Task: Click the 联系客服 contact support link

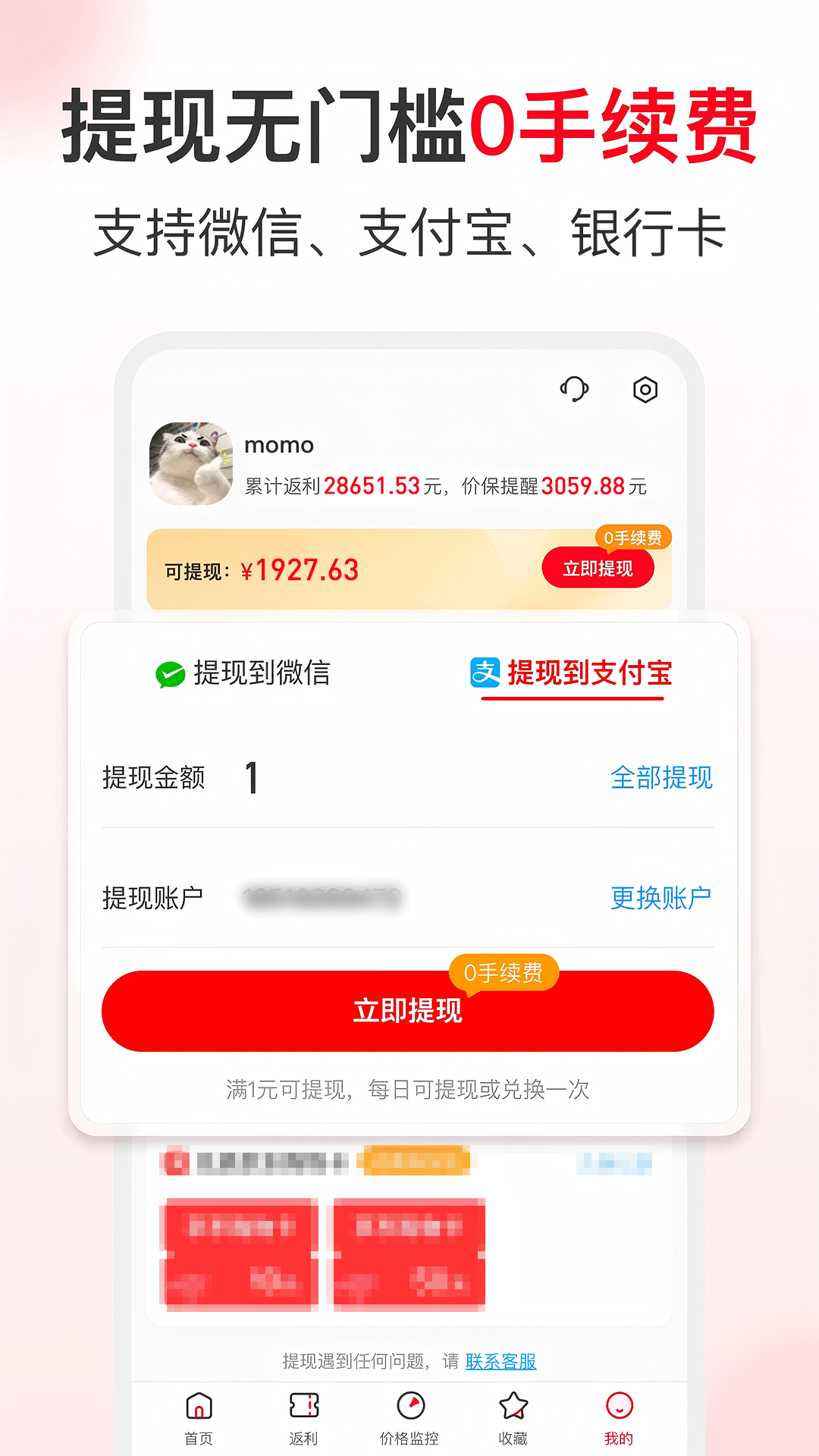Action: (x=502, y=1361)
